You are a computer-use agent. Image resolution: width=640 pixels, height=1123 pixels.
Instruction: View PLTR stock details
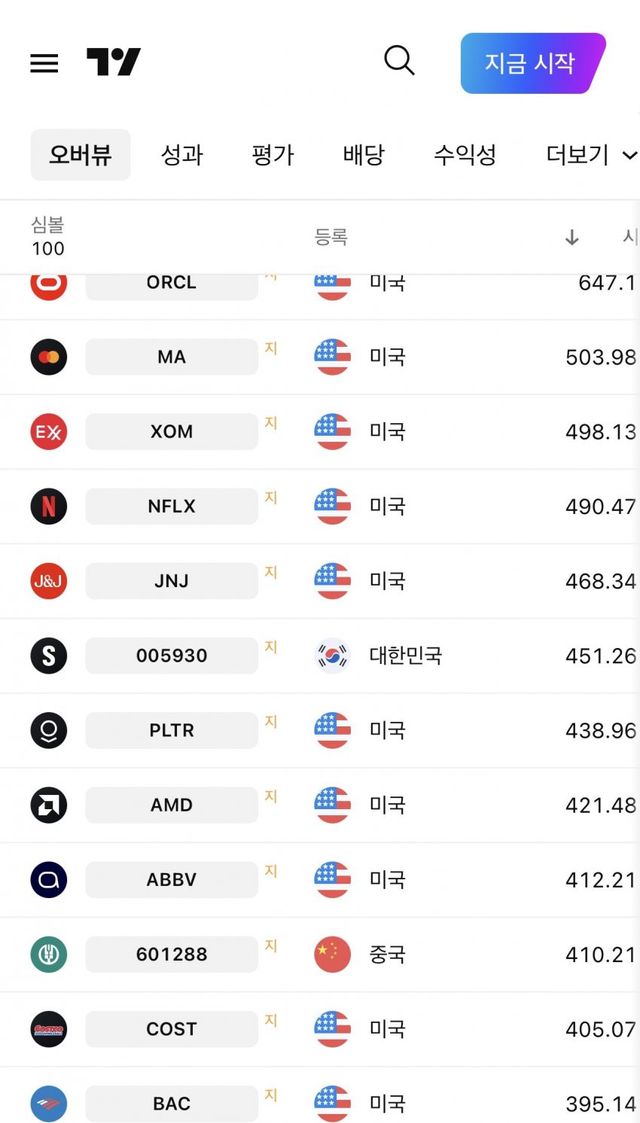click(172, 731)
